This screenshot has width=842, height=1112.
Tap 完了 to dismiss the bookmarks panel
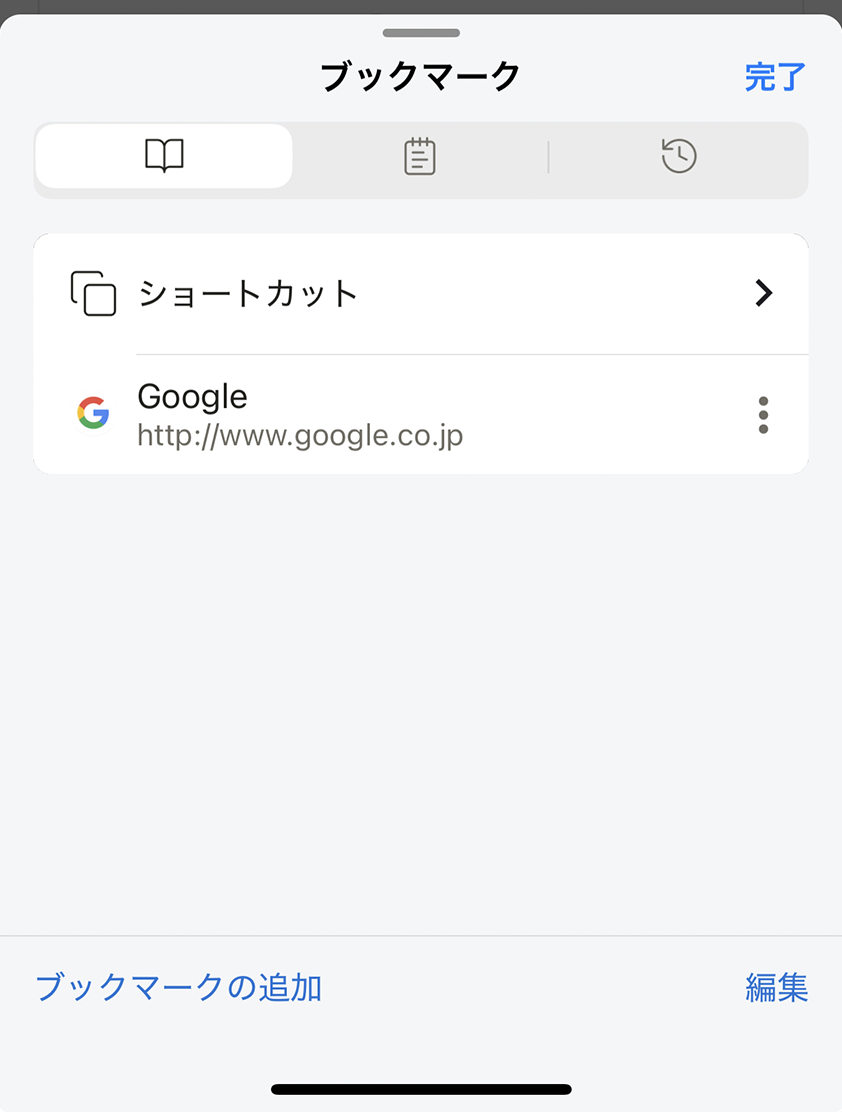[775, 76]
